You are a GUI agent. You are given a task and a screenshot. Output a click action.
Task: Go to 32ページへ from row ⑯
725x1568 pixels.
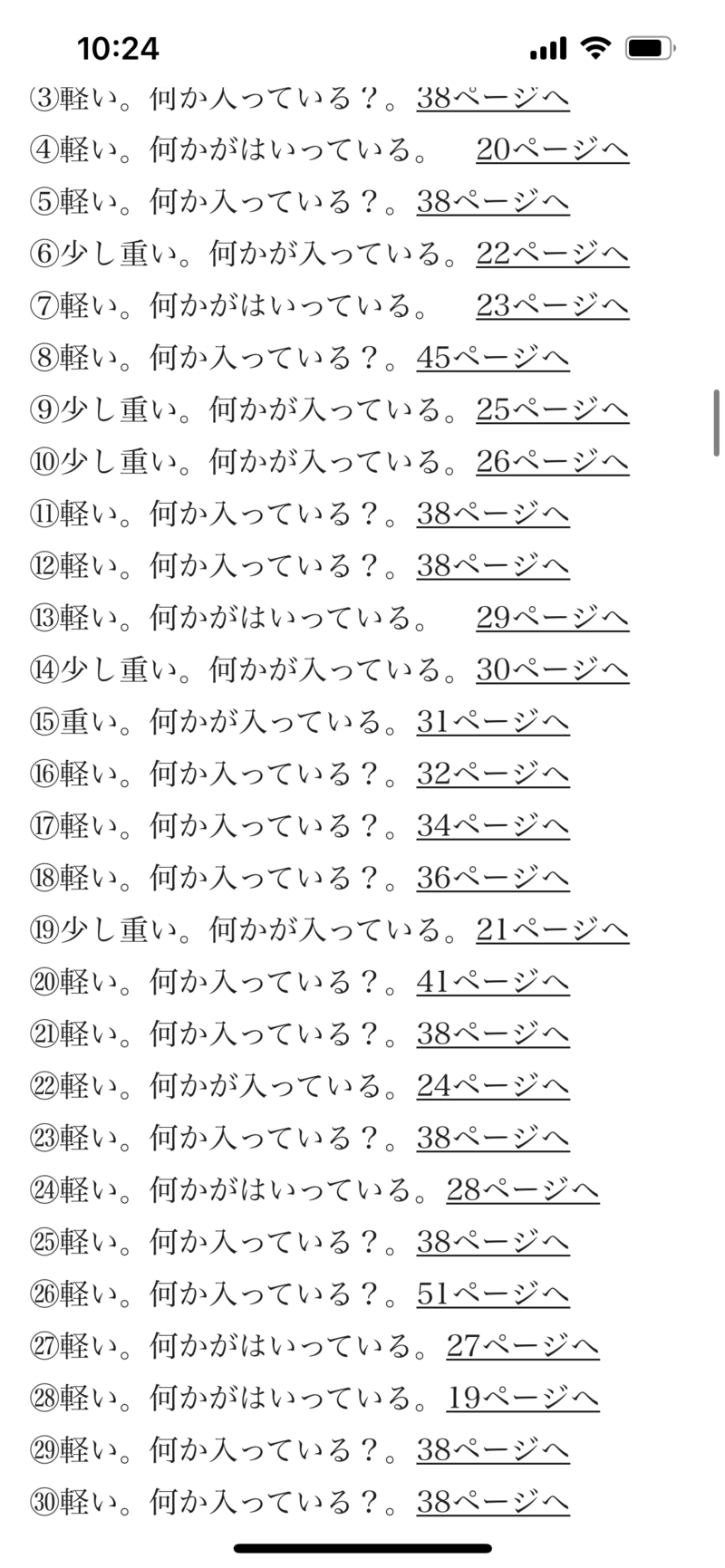pyautogui.click(x=493, y=774)
